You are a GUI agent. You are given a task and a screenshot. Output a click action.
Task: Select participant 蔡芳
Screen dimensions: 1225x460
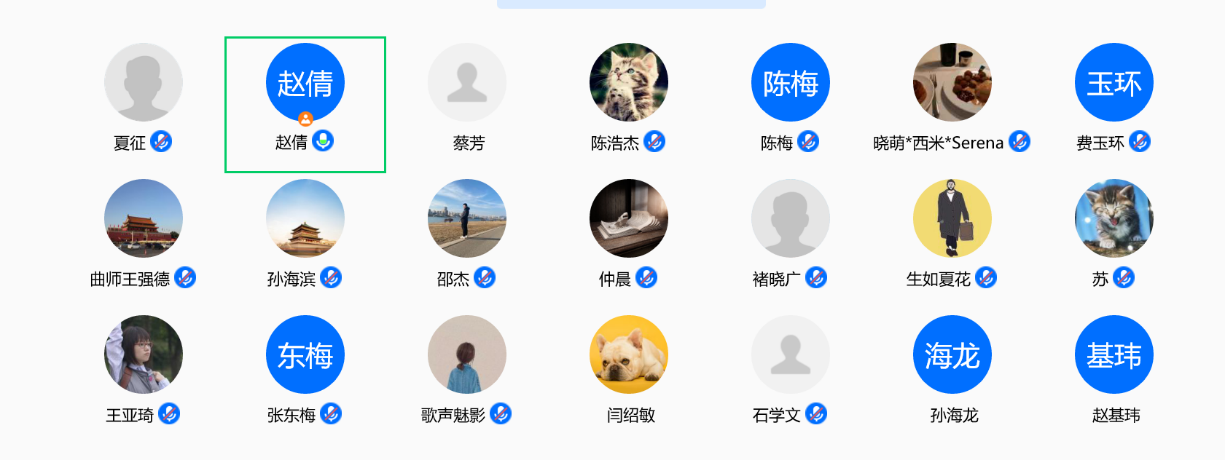[x=467, y=83]
